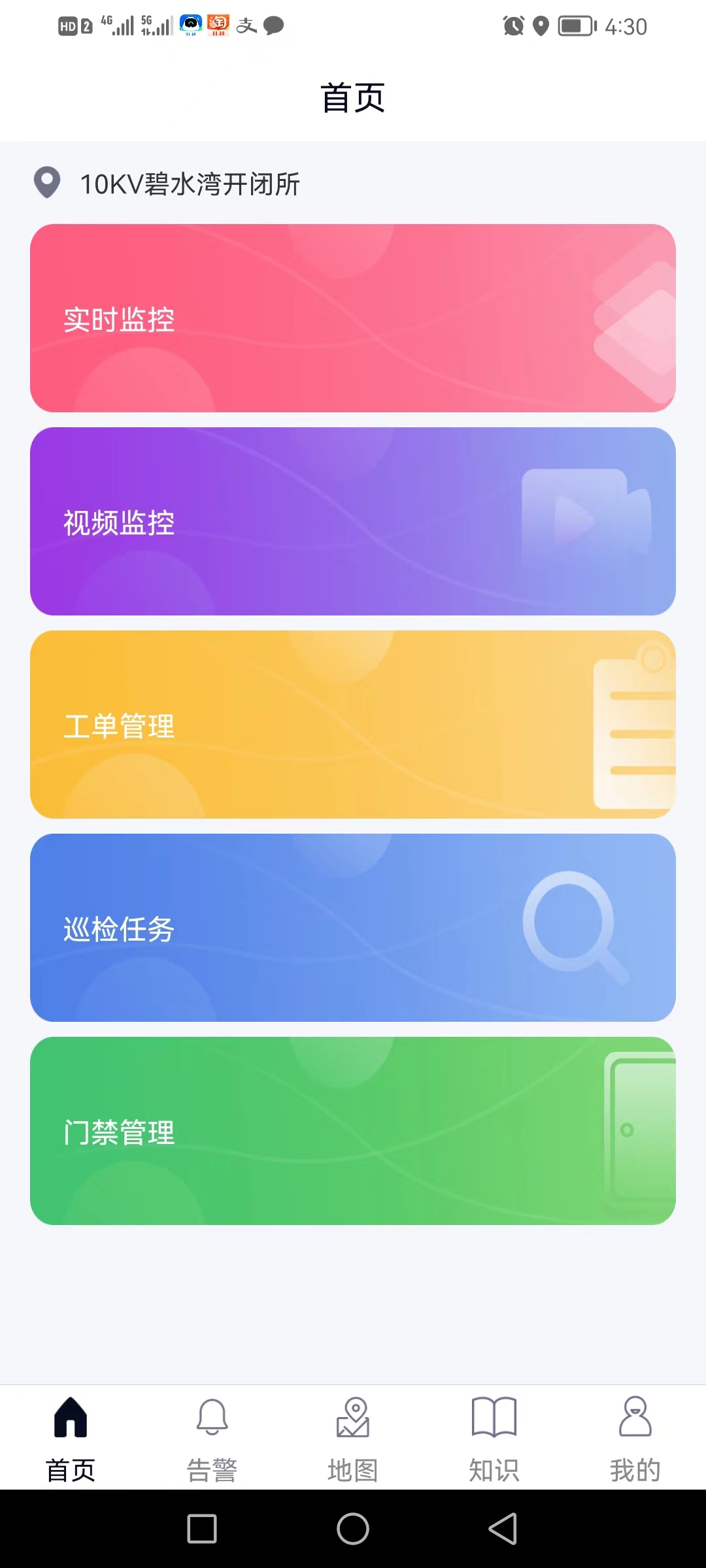
Task: Open the 工单管理 card
Action: [x=353, y=725]
